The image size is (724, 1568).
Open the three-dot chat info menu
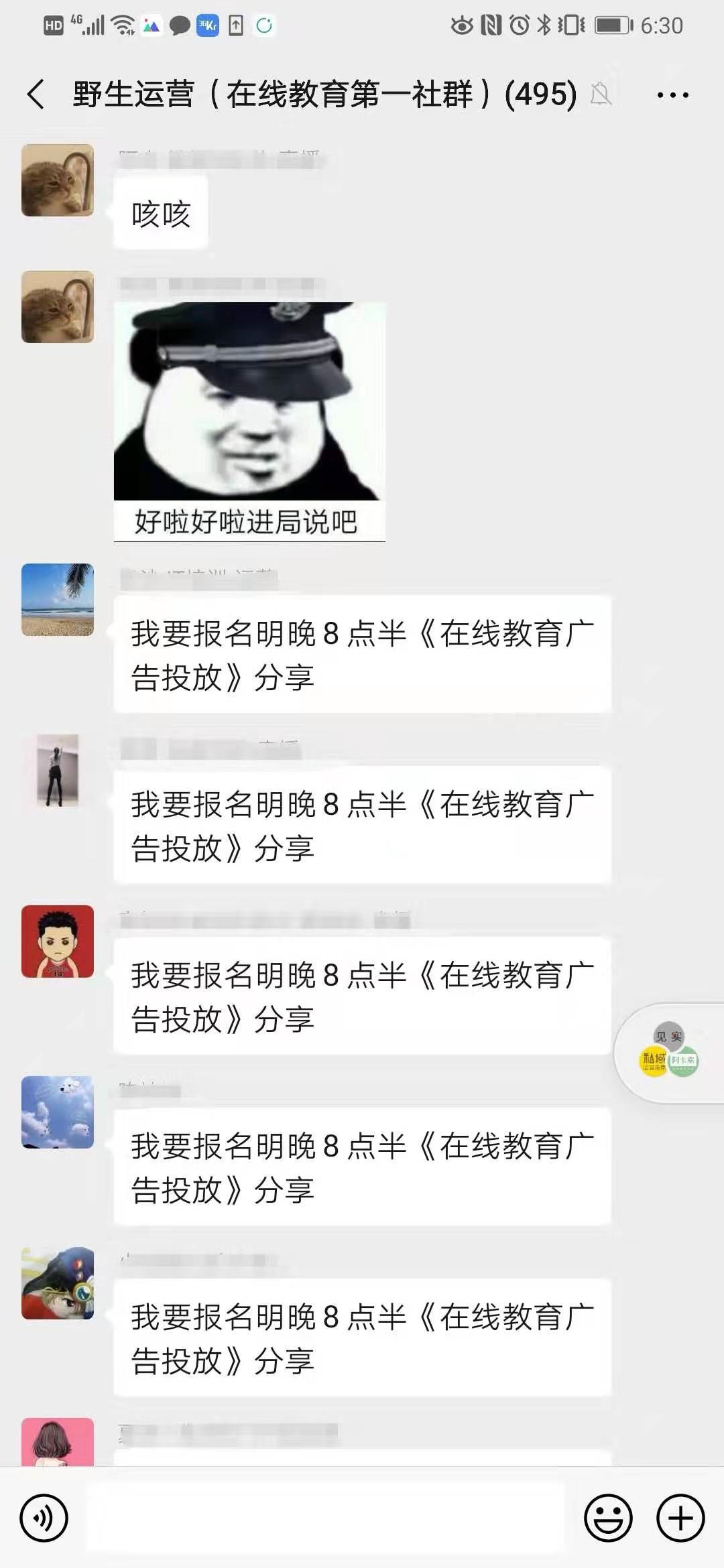(x=672, y=95)
